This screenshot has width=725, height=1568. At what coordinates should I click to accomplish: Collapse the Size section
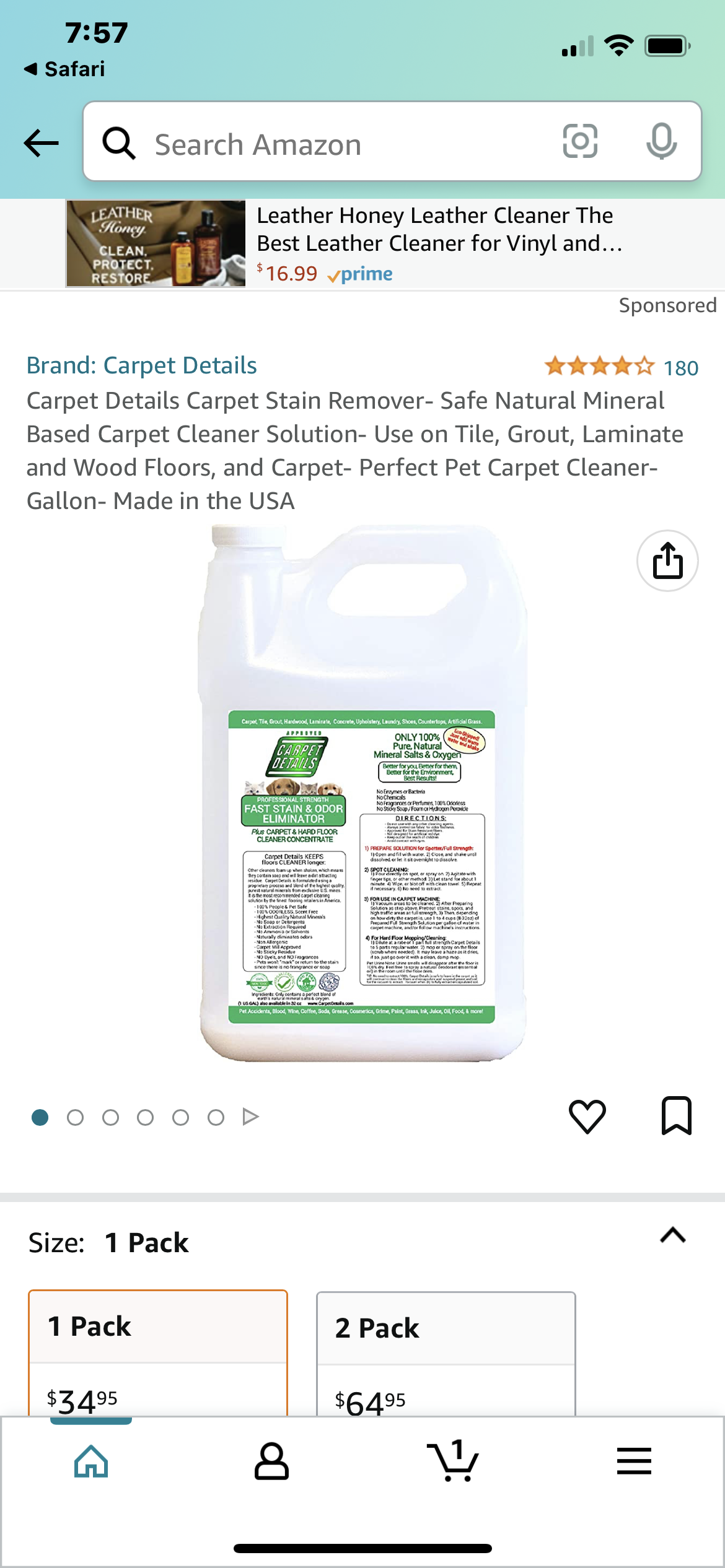coord(673,1235)
